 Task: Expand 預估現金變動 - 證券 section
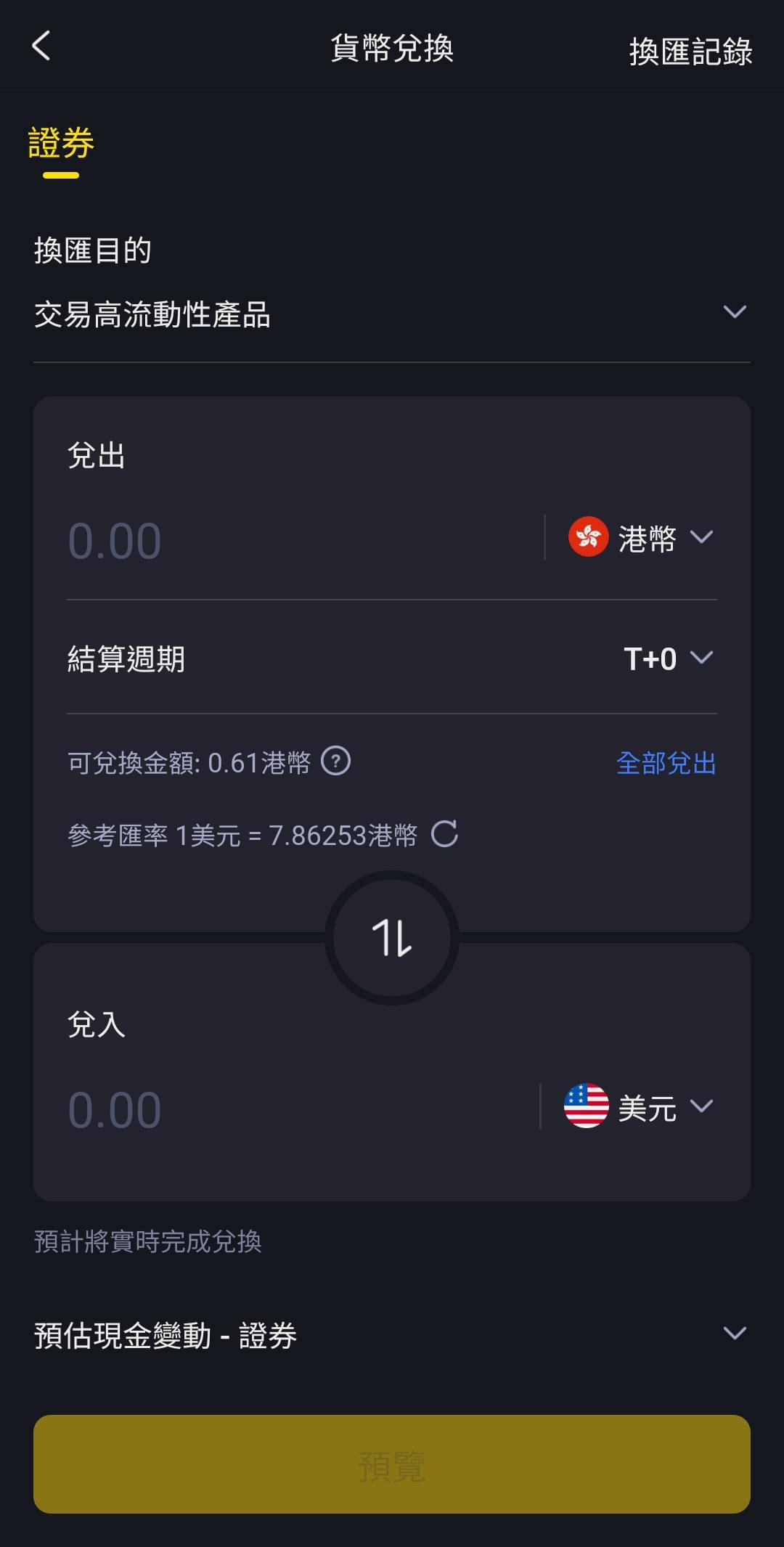coord(392,1335)
